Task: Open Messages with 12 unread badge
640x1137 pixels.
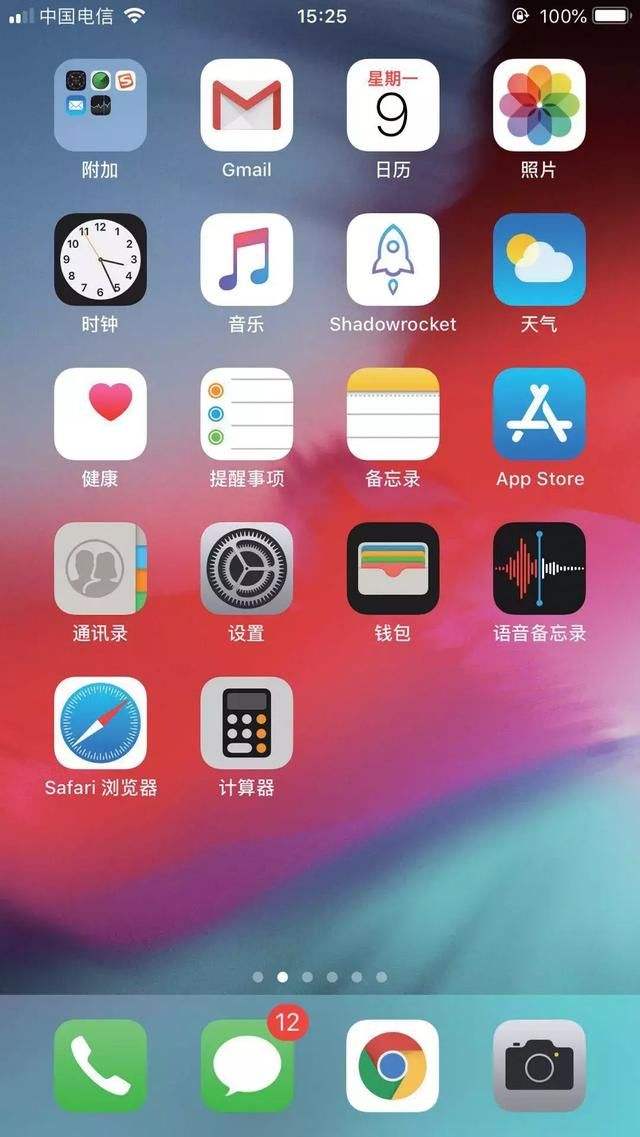Action: coord(246,1066)
